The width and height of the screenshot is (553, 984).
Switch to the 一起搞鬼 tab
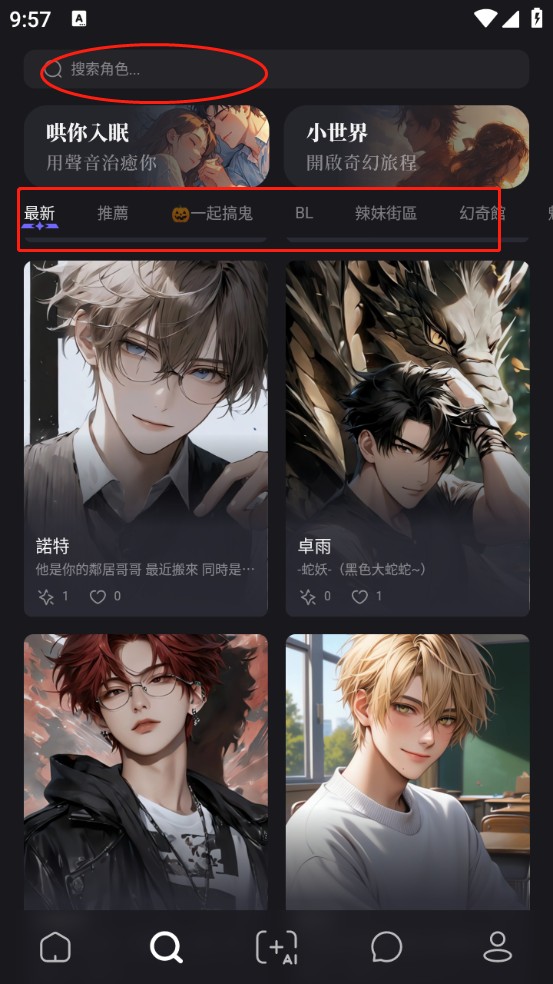click(x=212, y=213)
